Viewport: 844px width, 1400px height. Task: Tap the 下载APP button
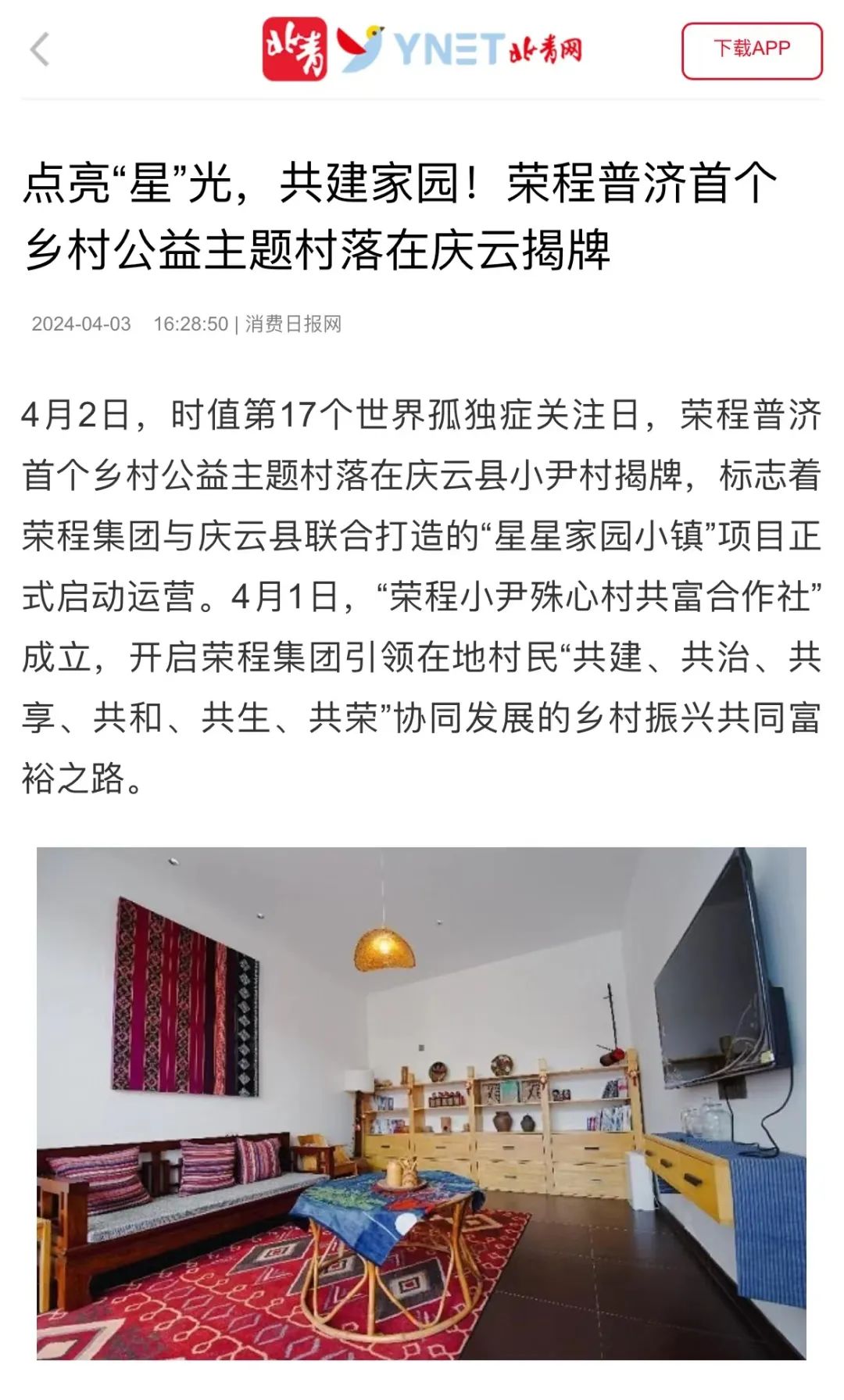pos(751,51)
